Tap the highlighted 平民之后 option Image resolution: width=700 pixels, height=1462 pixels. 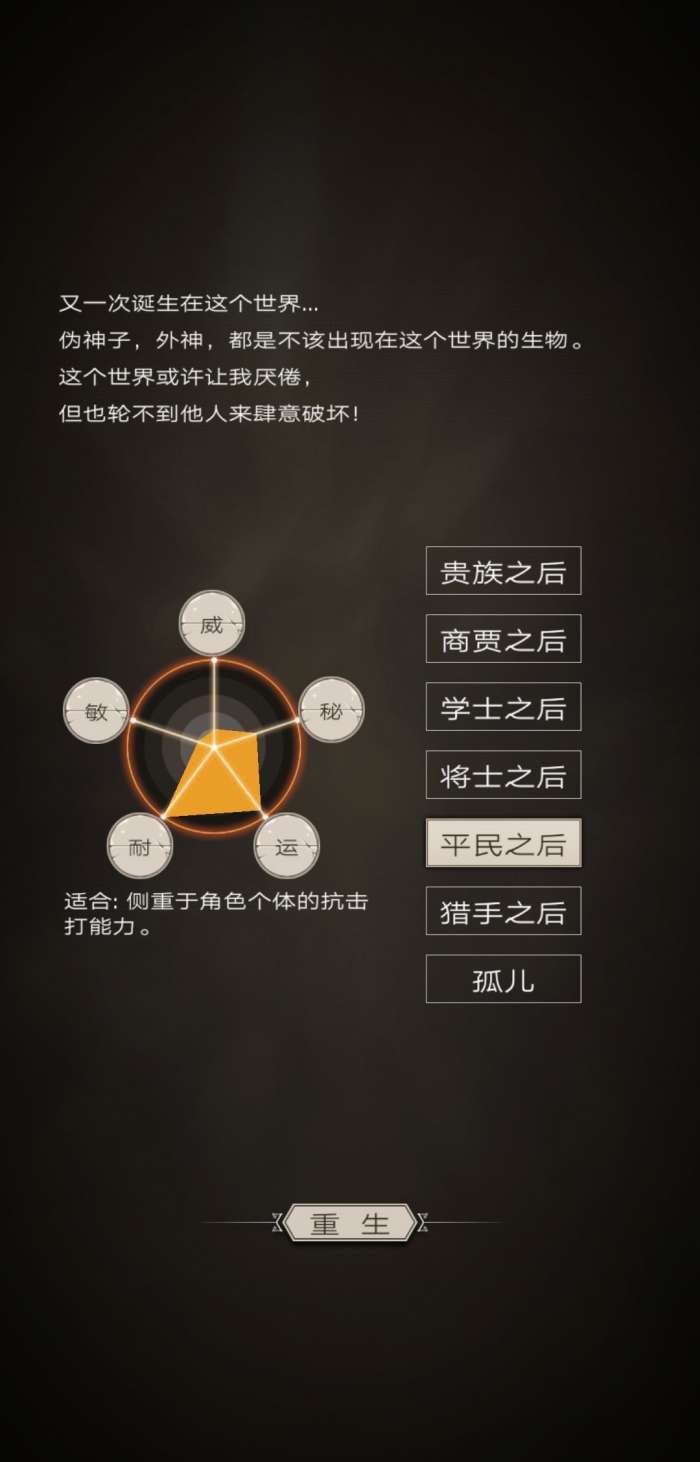coord(503,843)
